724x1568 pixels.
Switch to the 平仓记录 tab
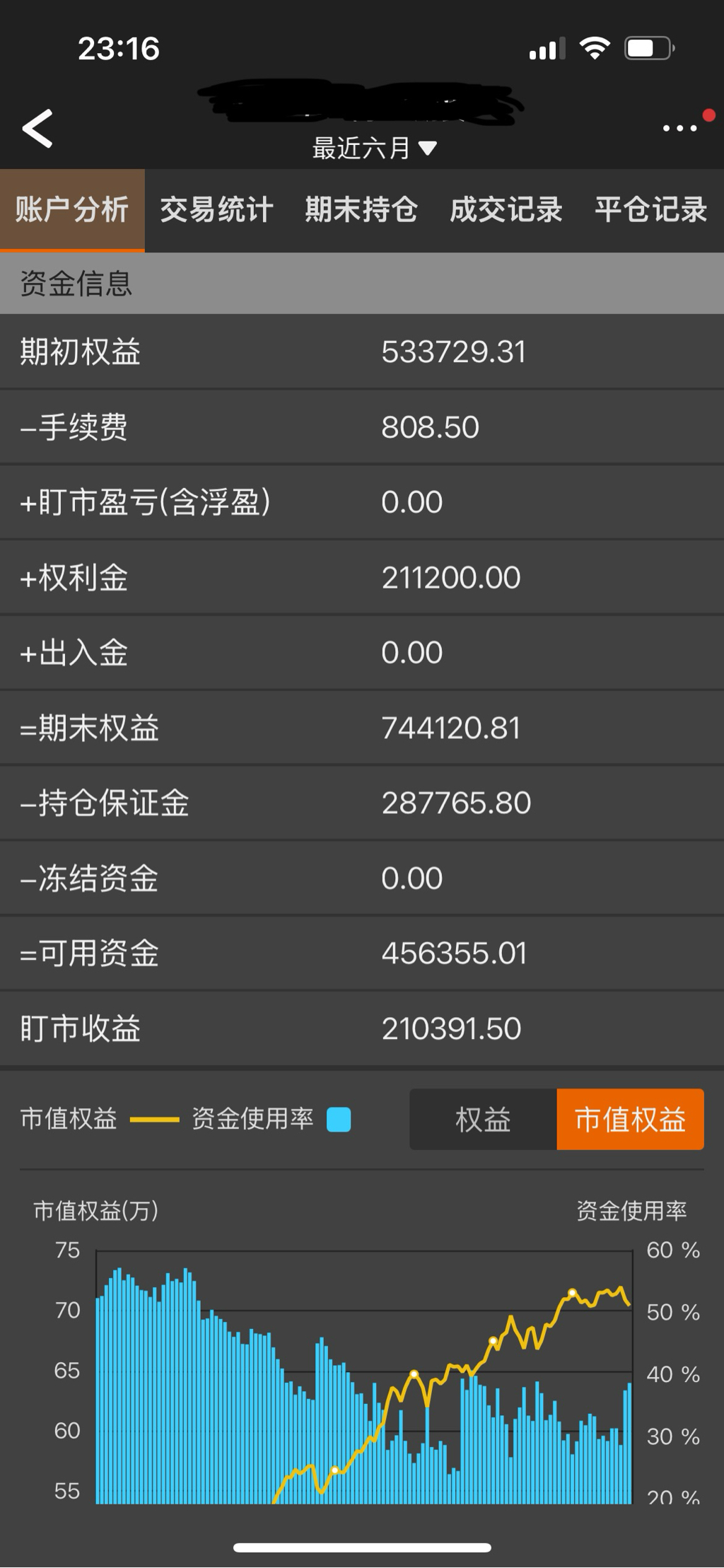651,210
